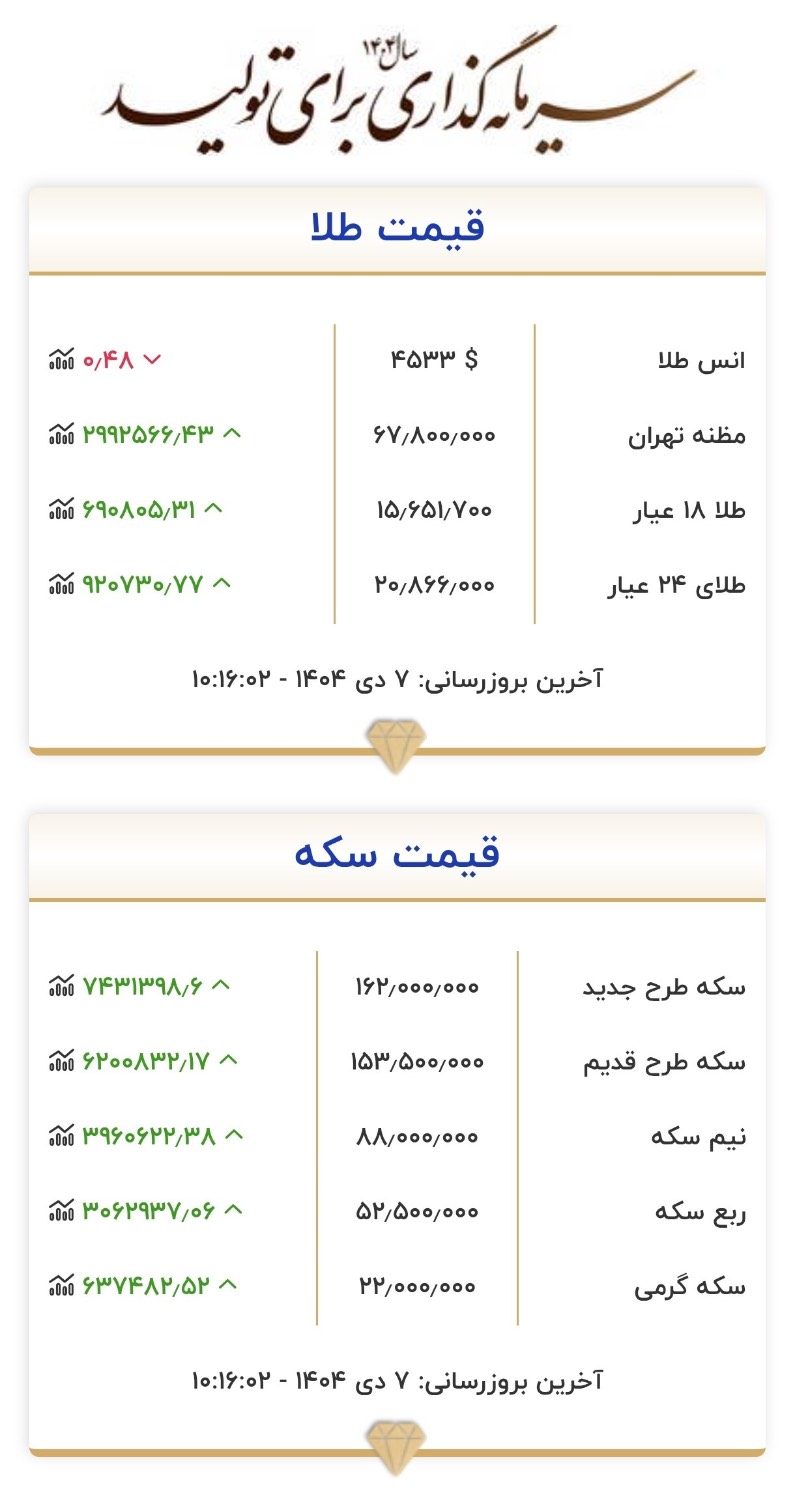Open the chart icon for طلا ۱۸ عیار
Screen dimensions: 794x1500
click(62, 509)
